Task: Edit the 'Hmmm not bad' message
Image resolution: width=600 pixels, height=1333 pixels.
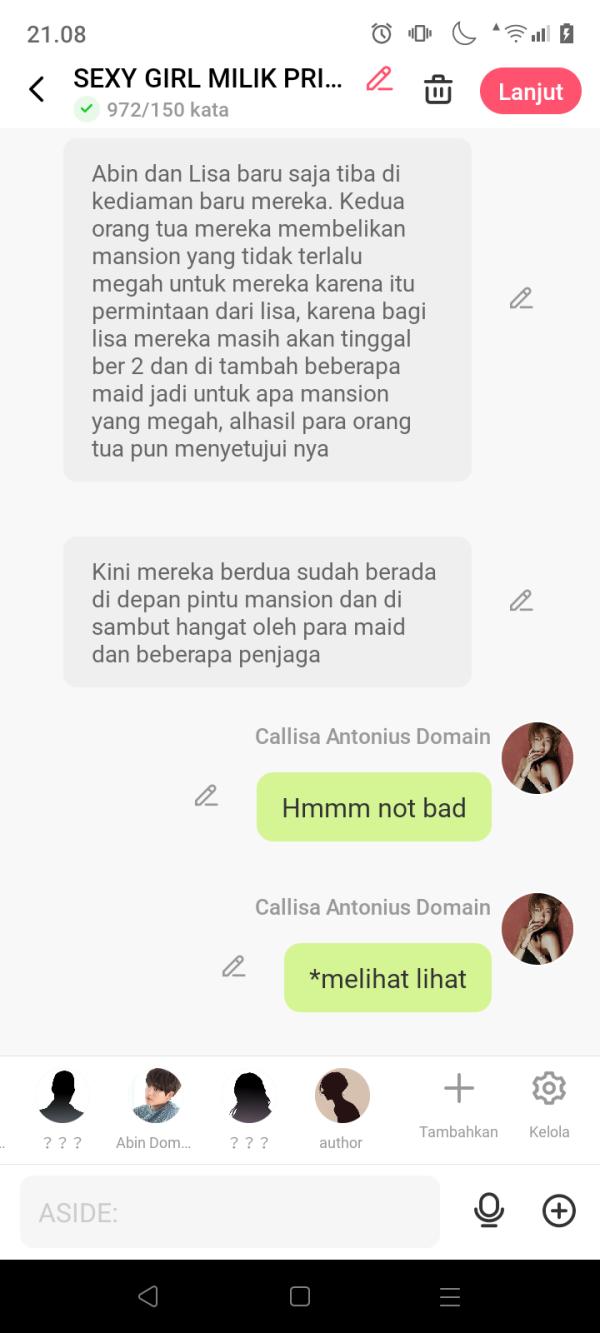Action: pos(206,796)
